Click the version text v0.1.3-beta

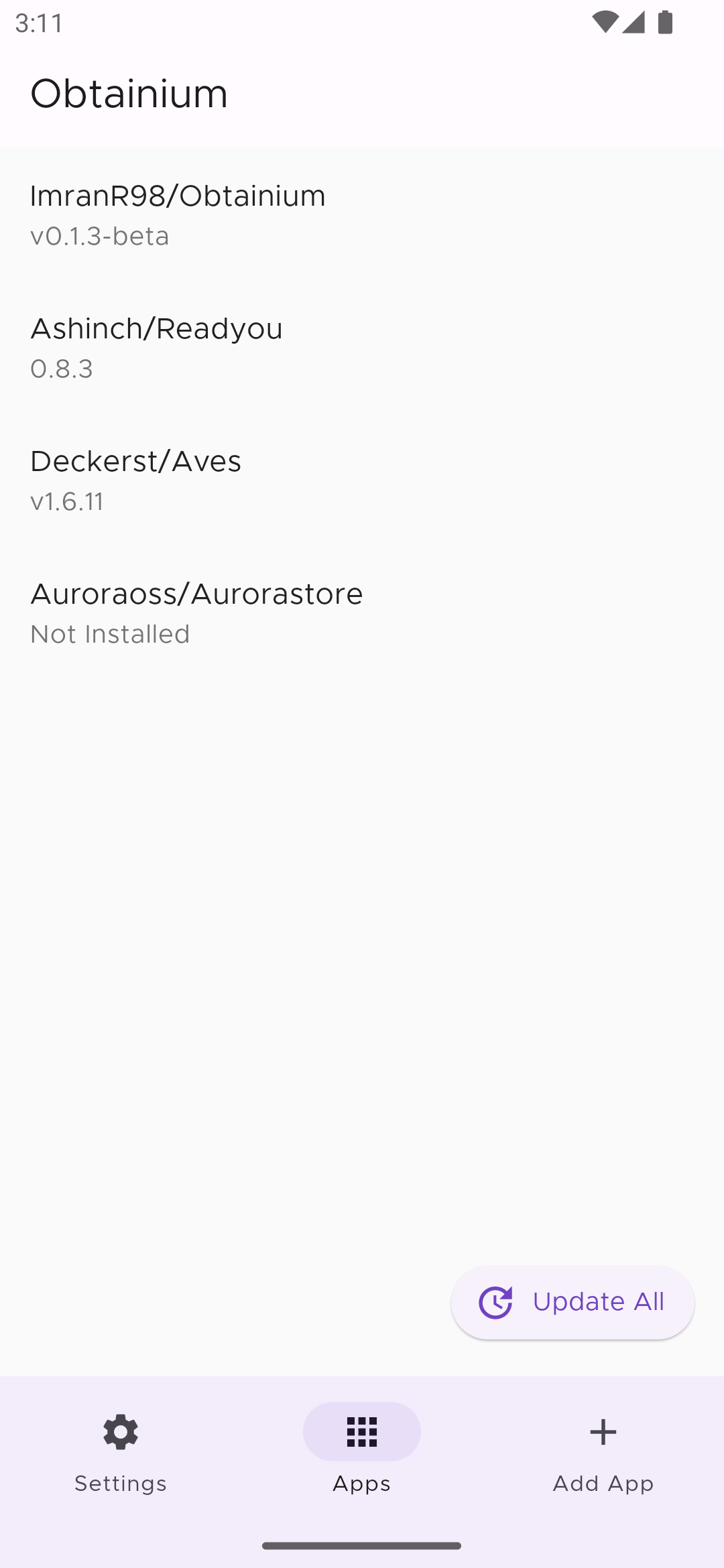click(x=100, y=236)
